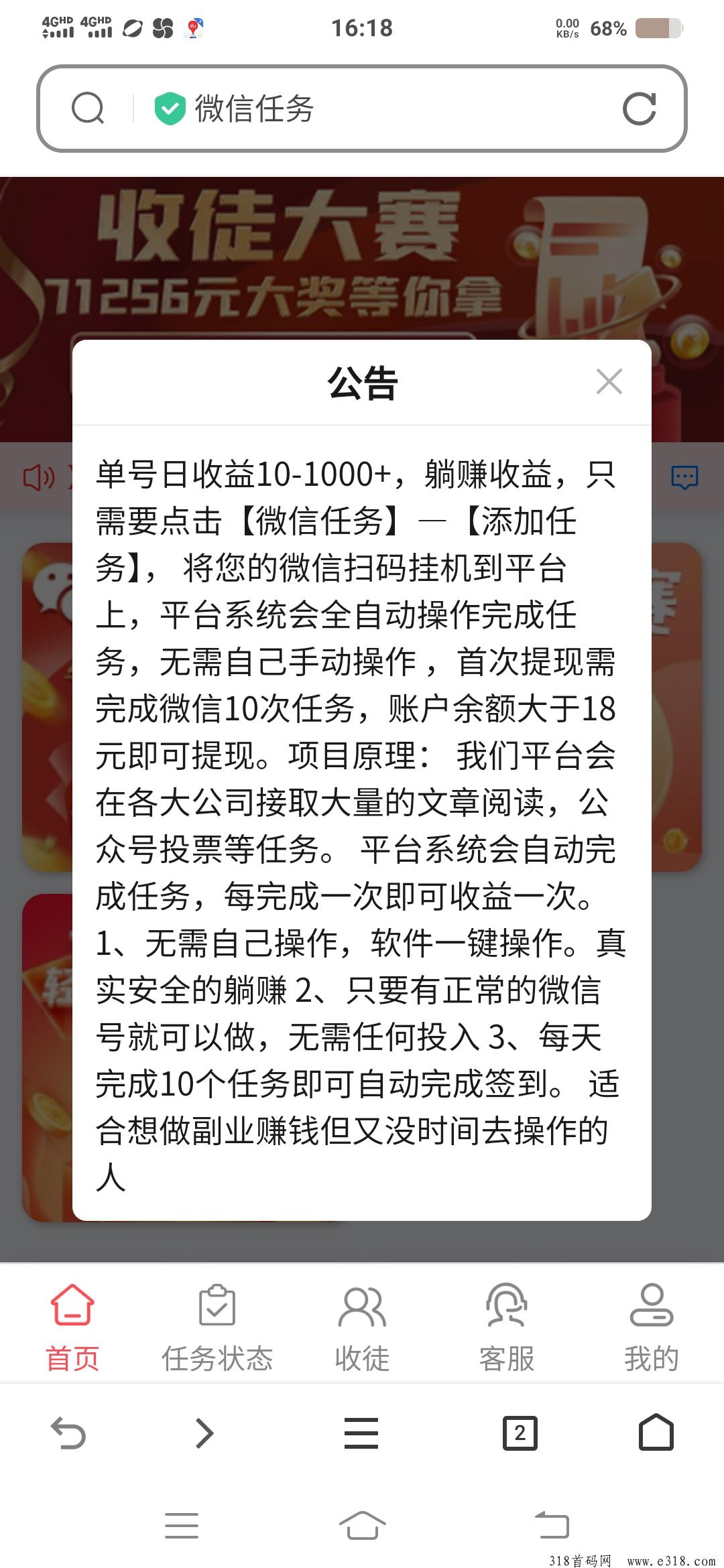
Task: Open the 微信任务 address field
Action: [362, 109]
